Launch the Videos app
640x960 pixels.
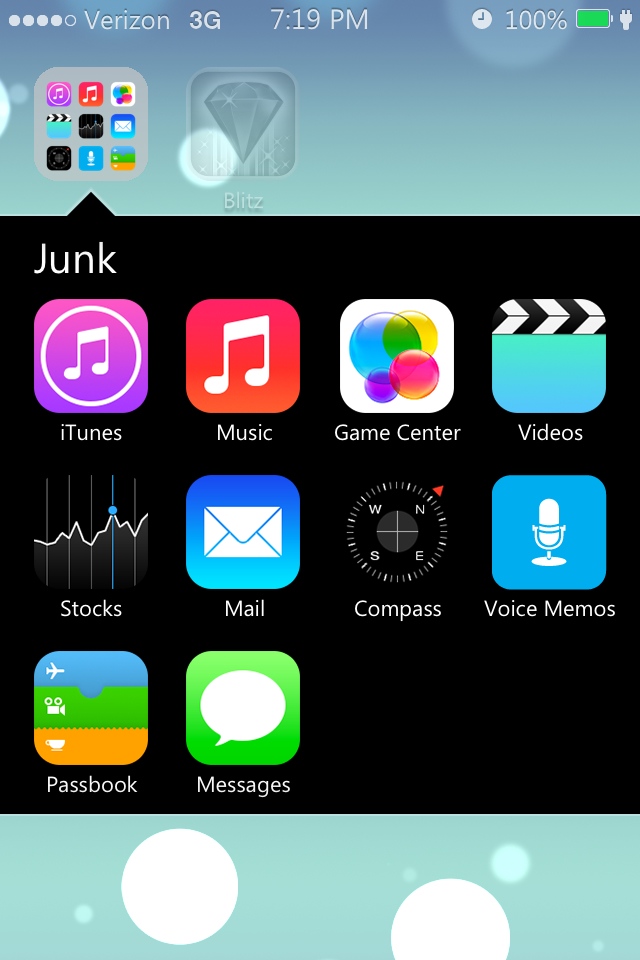(549, 356)
